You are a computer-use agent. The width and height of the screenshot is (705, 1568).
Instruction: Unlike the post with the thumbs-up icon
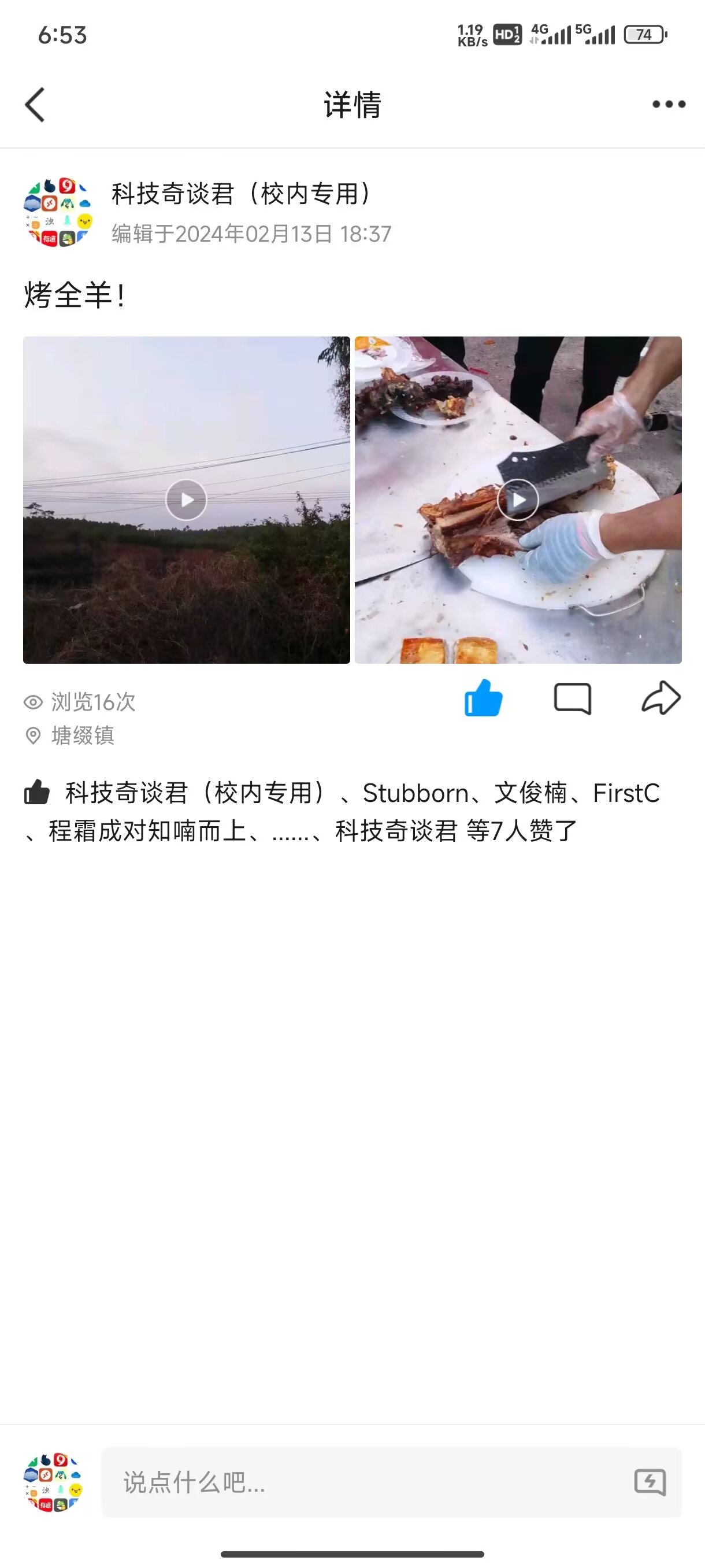[483, 698]
